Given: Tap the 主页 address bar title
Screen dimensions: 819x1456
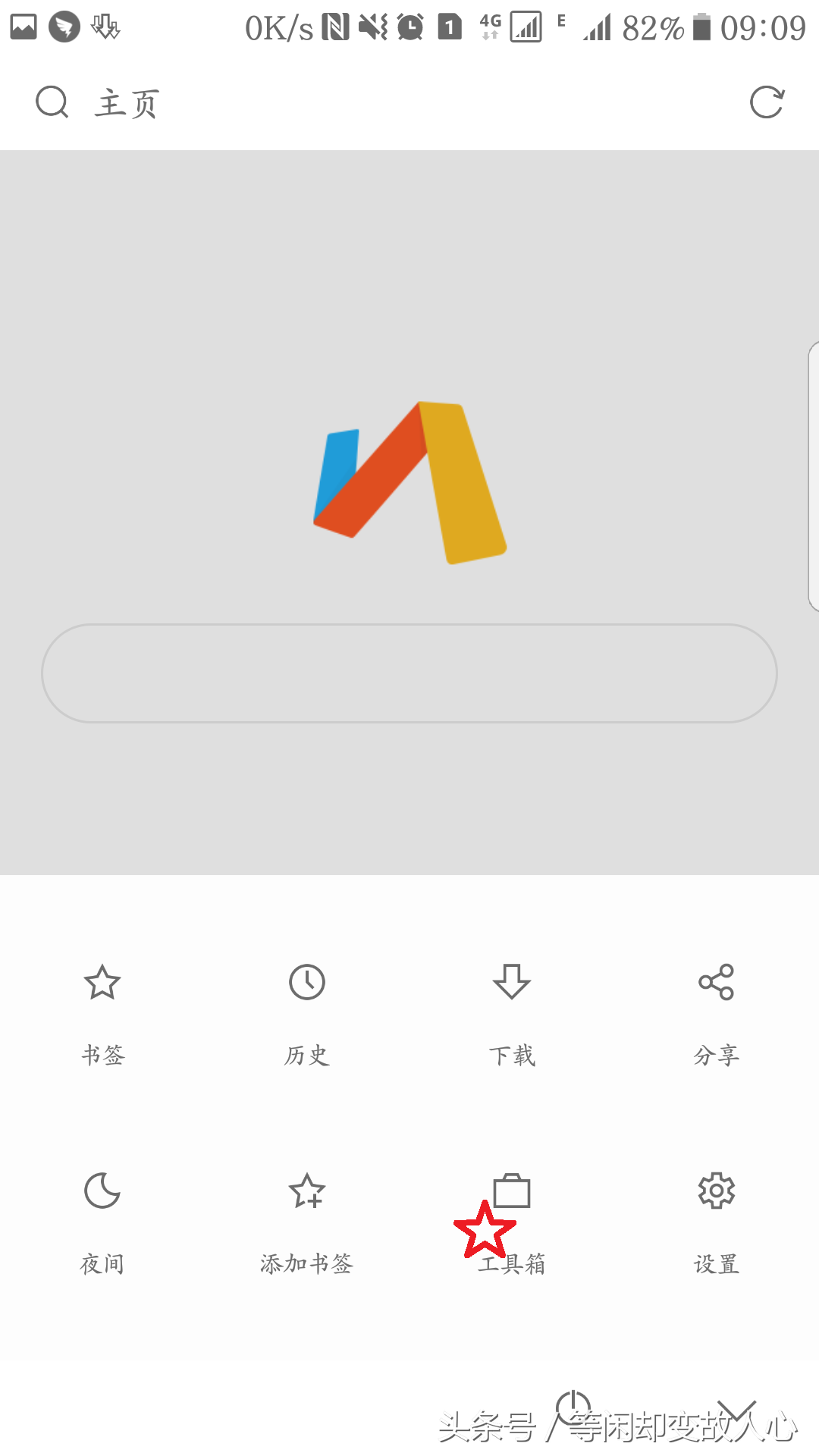Looking at the screenshot, I should point(127,103).
